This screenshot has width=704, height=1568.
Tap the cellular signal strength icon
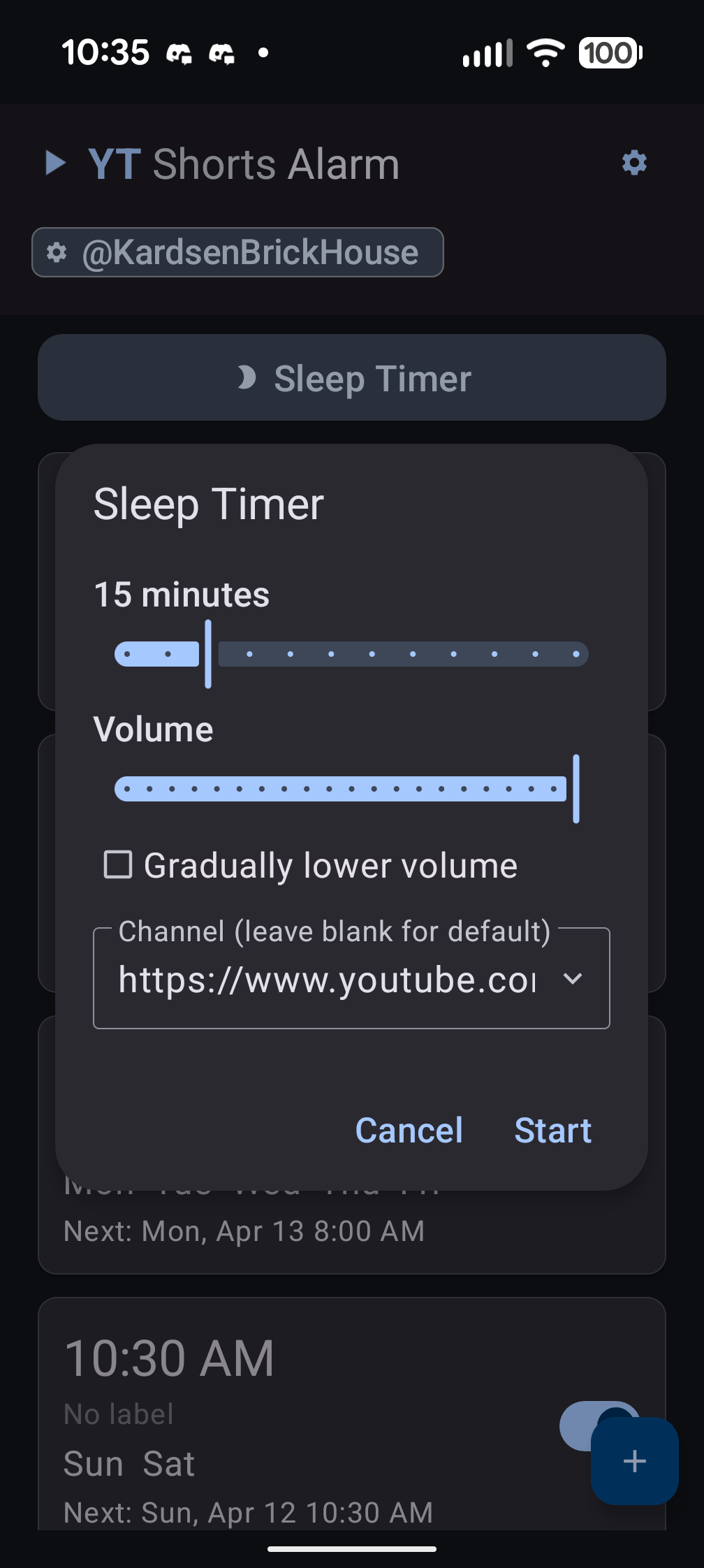click(x=486, y=54)
